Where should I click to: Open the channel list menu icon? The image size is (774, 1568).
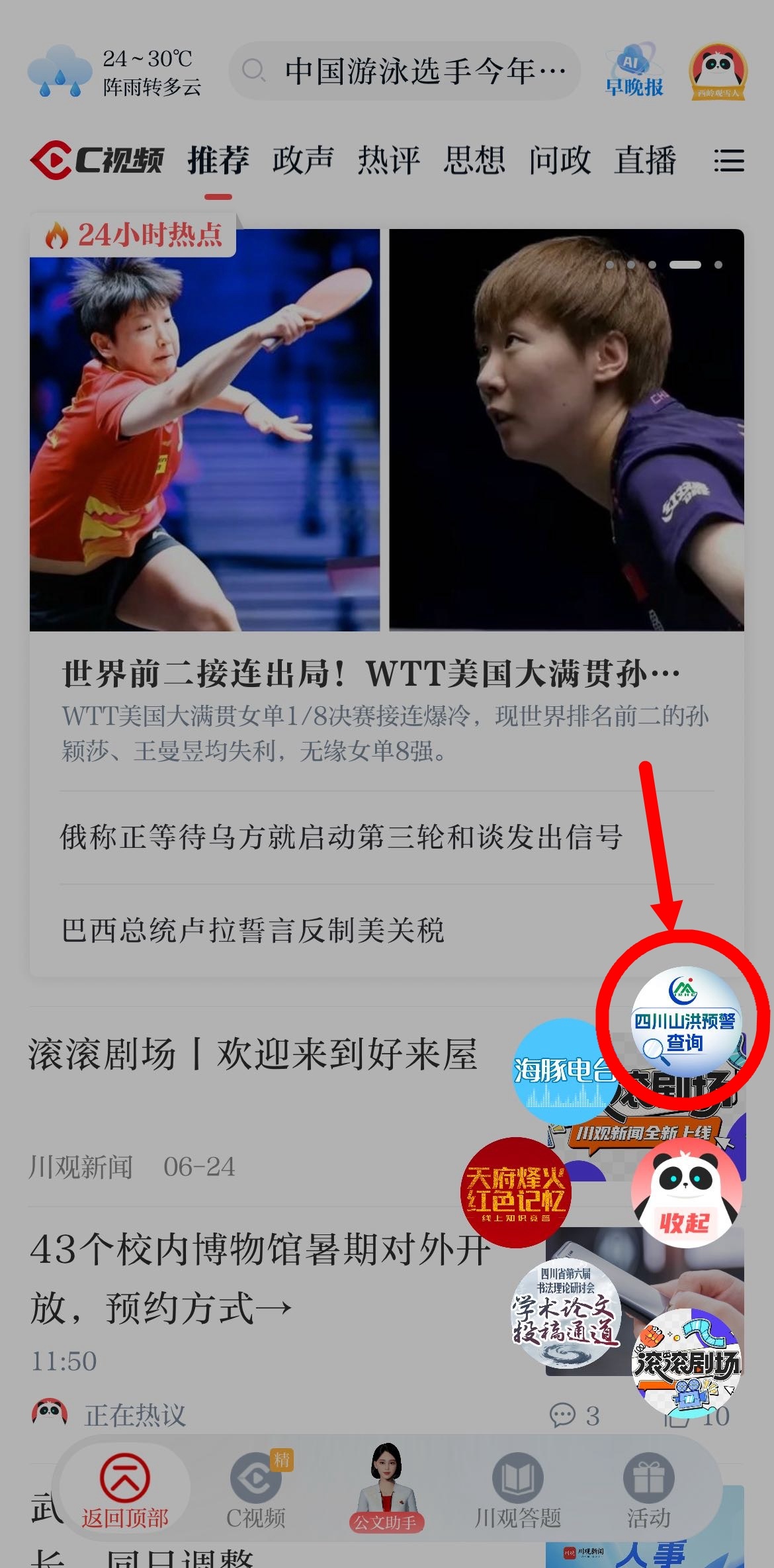728,160
